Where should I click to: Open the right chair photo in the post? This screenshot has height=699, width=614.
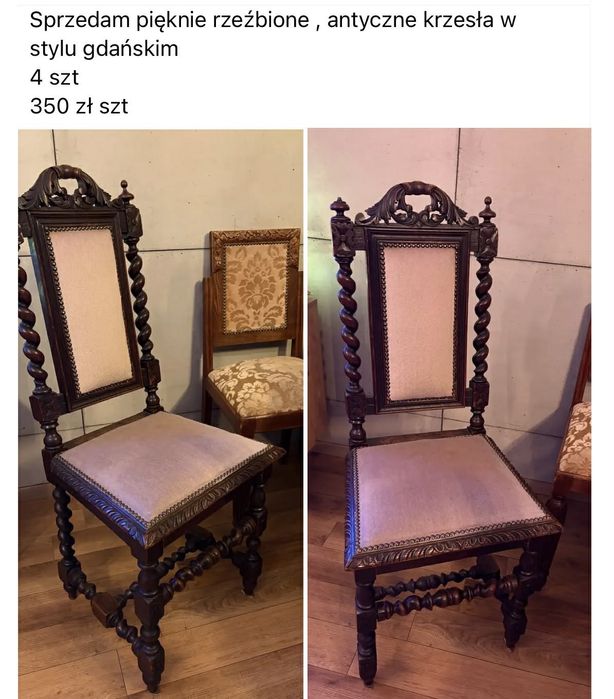point(449,413)
